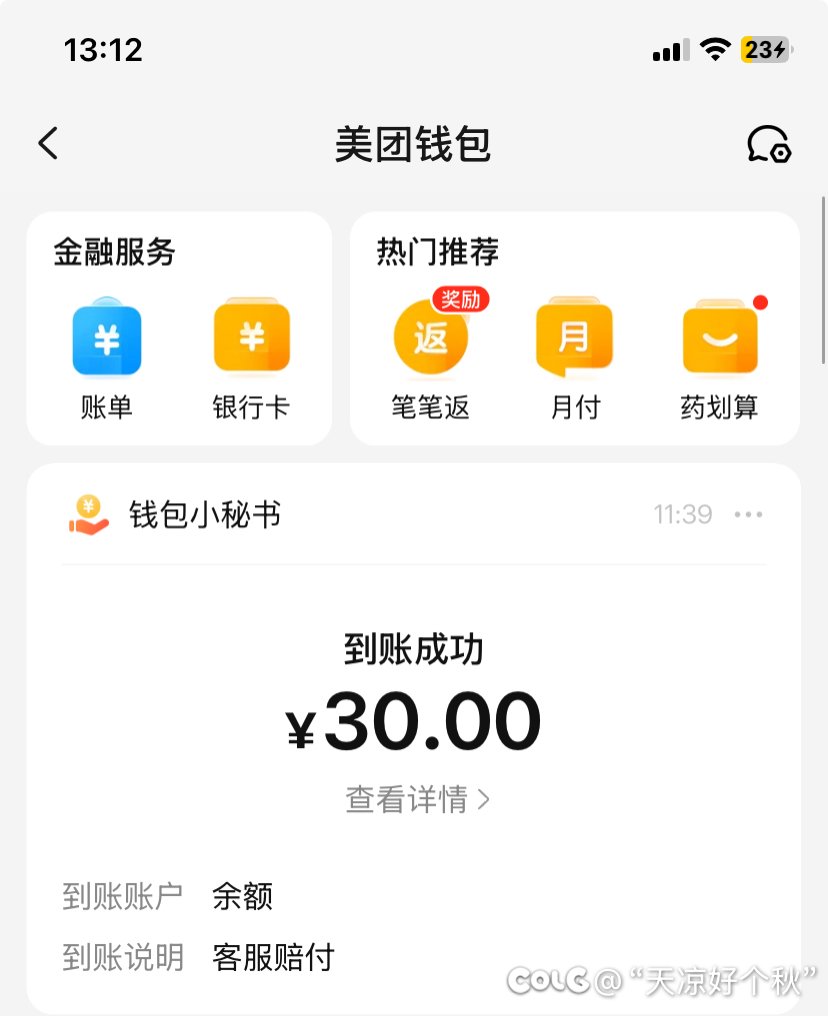Open the orange 返 rebate icon
828x1016 pixels.
430,340
